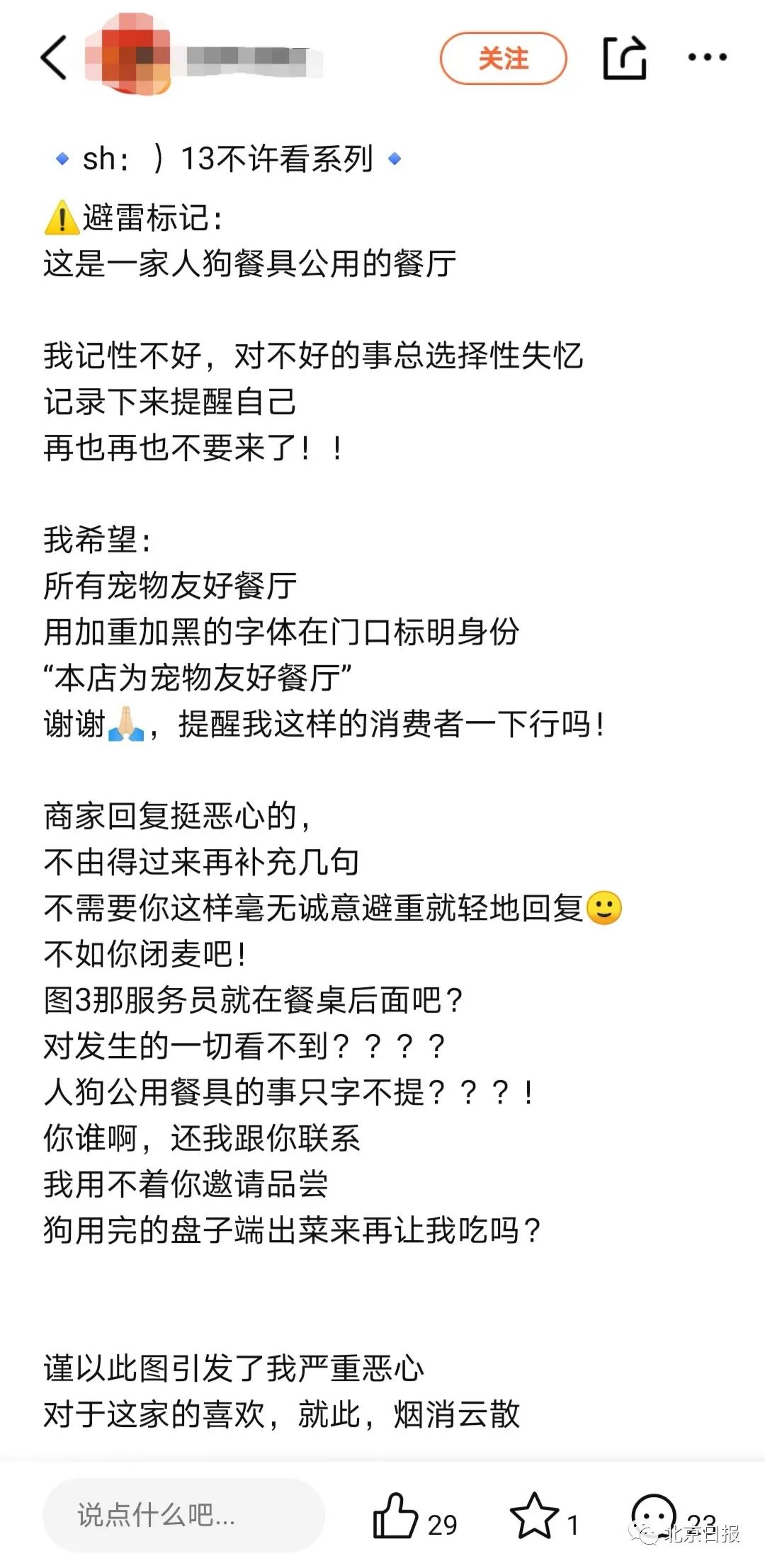Image resolution: width=765 pixels, height=1568 pixels.
Task: Open the three-dot overflow menu
Action: pos(707,57)
